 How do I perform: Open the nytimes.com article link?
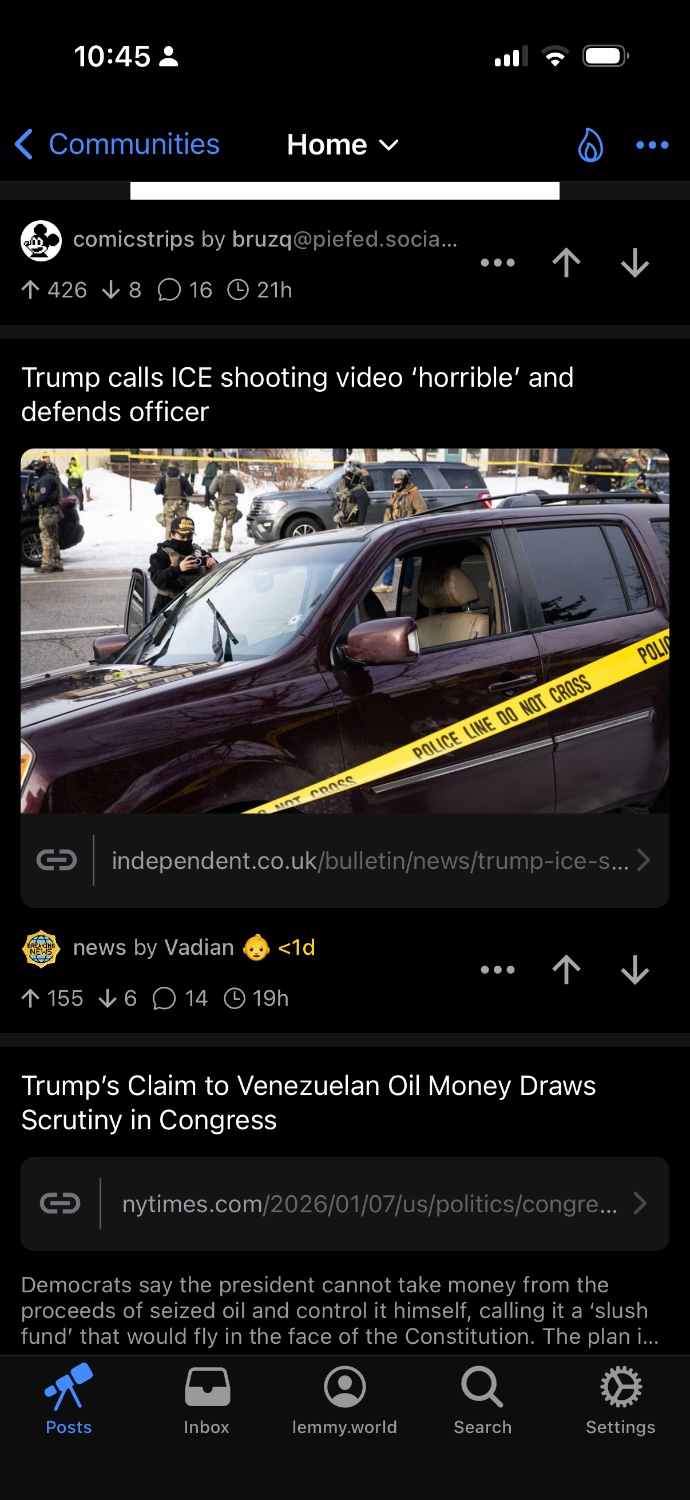click(x=345, y=1204)
